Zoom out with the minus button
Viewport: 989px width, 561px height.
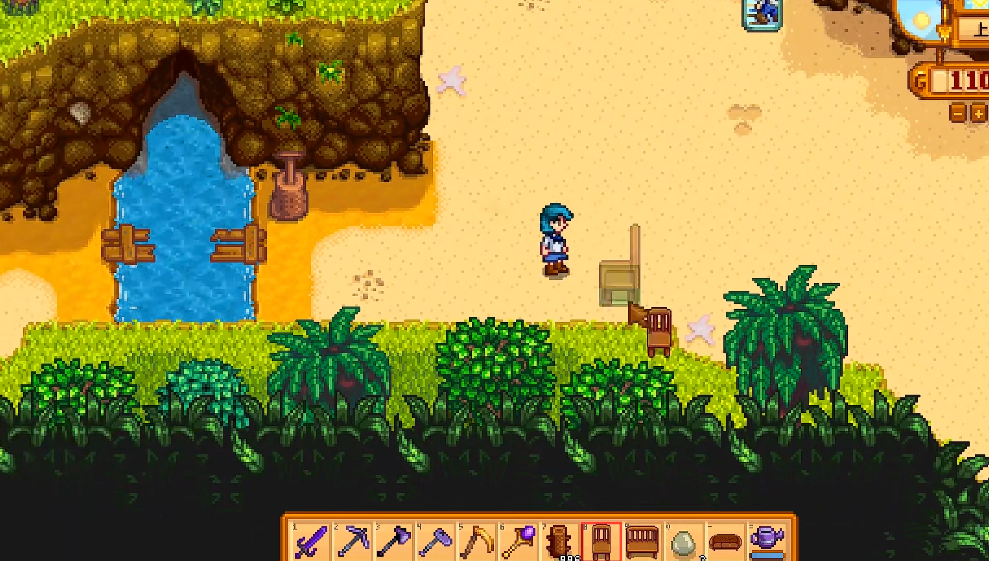click(x=958, y=112)
